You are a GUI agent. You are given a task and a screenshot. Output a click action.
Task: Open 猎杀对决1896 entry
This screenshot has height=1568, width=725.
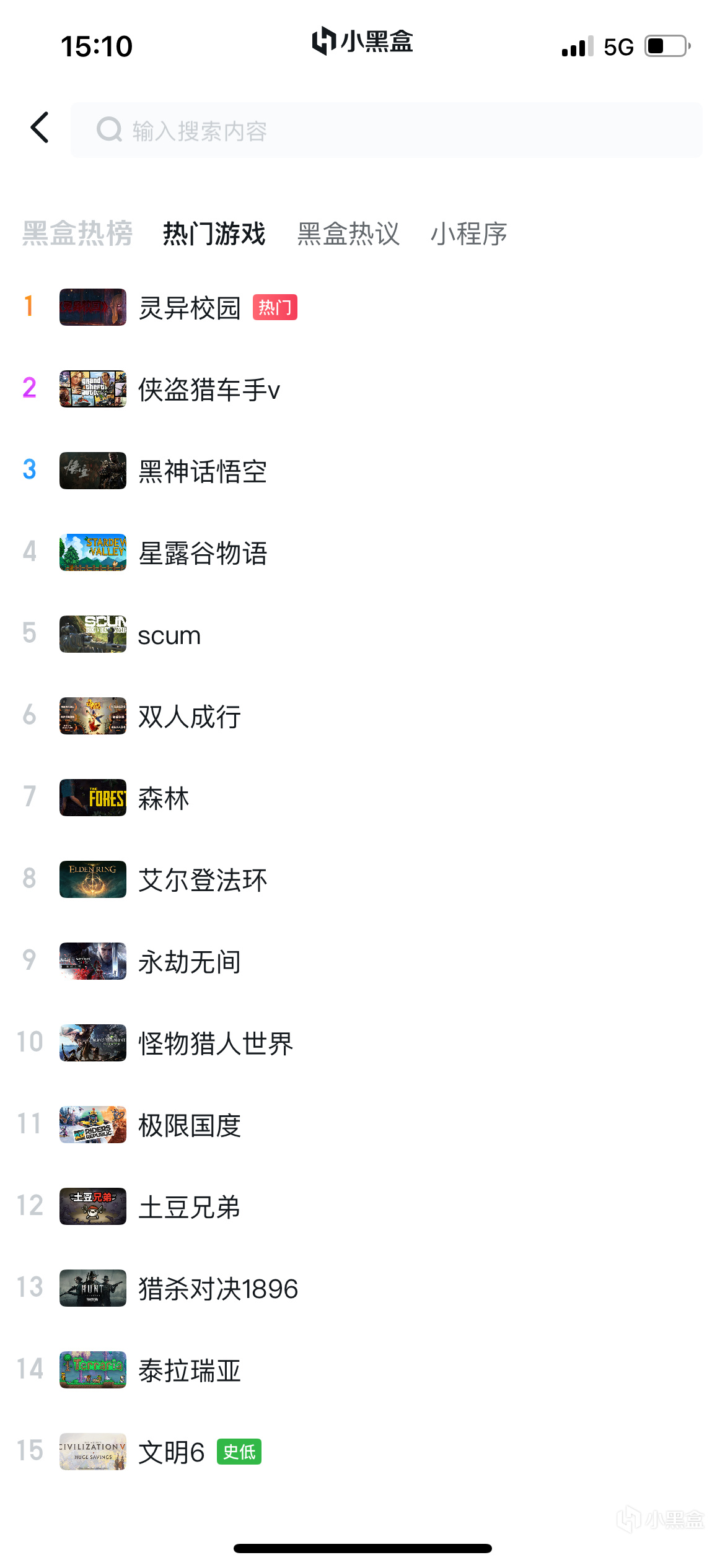pos(218,1289)
